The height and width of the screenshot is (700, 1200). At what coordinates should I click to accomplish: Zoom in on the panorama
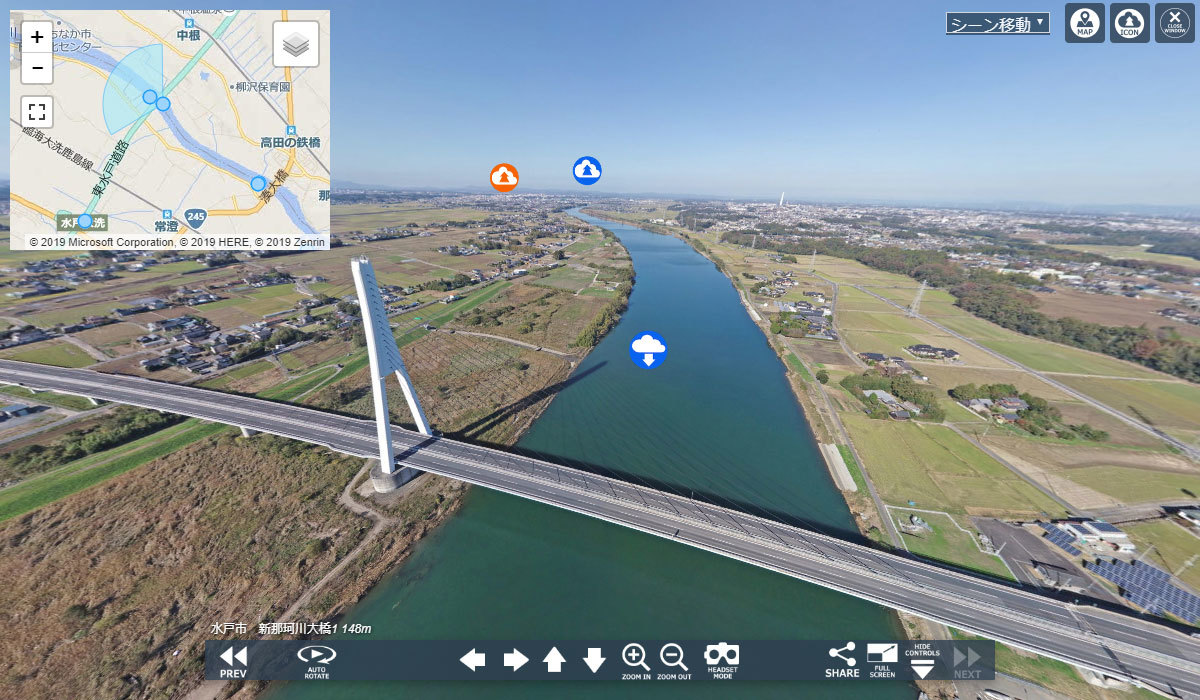tap(636, 660)
